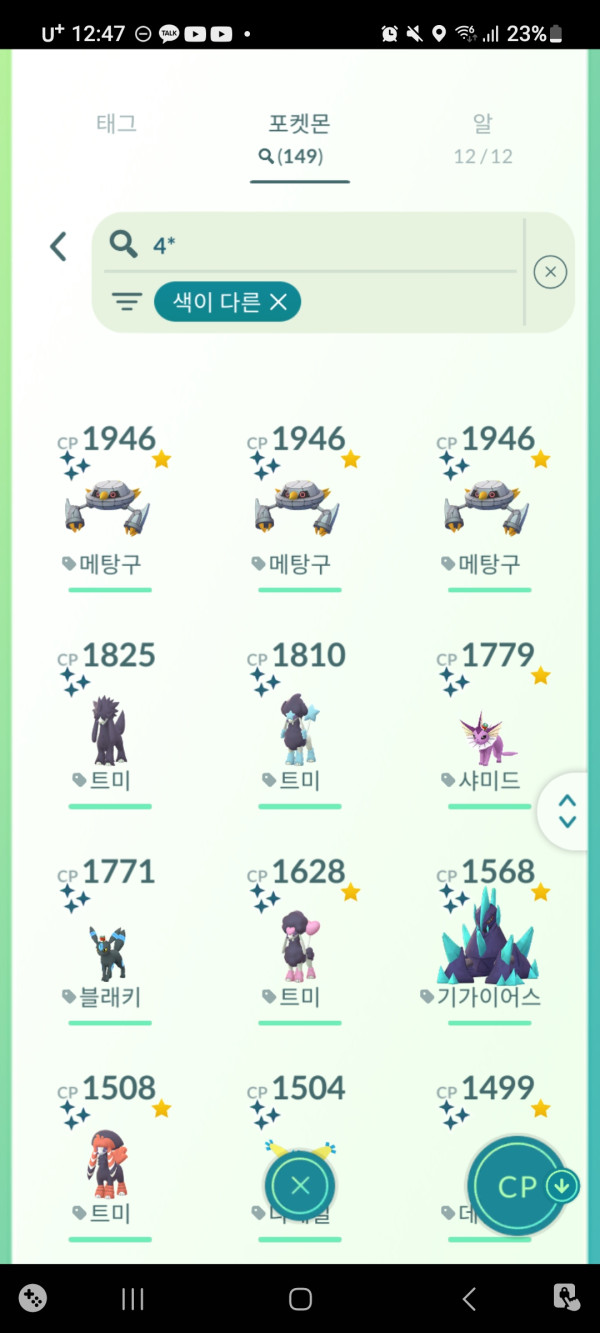
Task: Remove the 색이 다른 filter chip
Action: 278,302
